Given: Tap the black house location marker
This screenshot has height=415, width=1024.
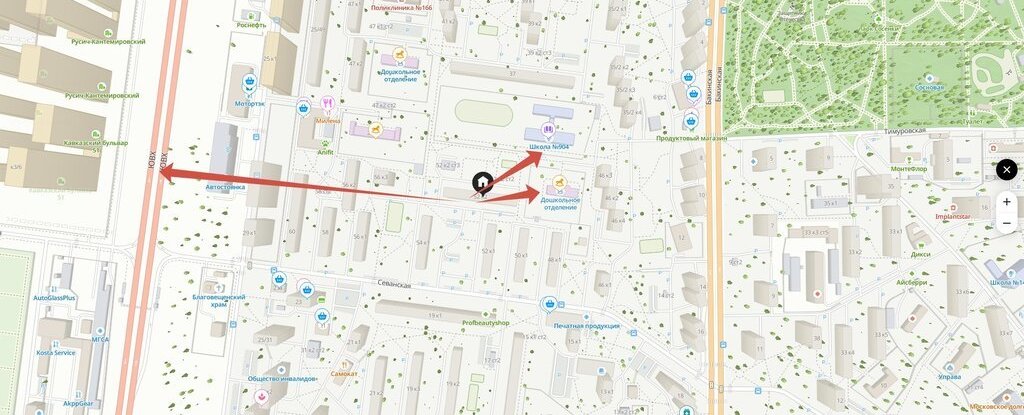Looking at the screenshot, I should [482, 182].
